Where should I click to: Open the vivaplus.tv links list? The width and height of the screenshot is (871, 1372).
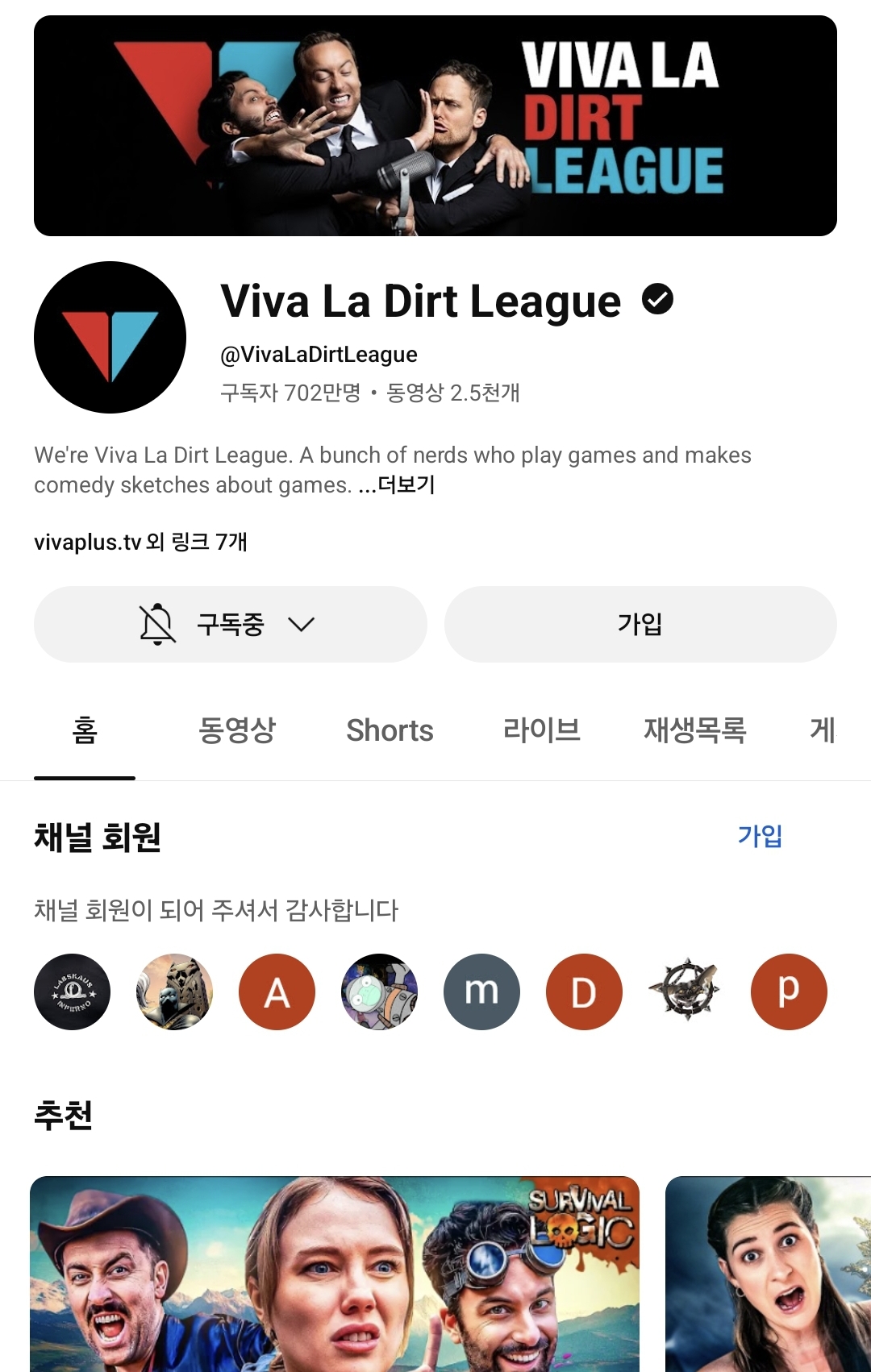coord(140,542)
